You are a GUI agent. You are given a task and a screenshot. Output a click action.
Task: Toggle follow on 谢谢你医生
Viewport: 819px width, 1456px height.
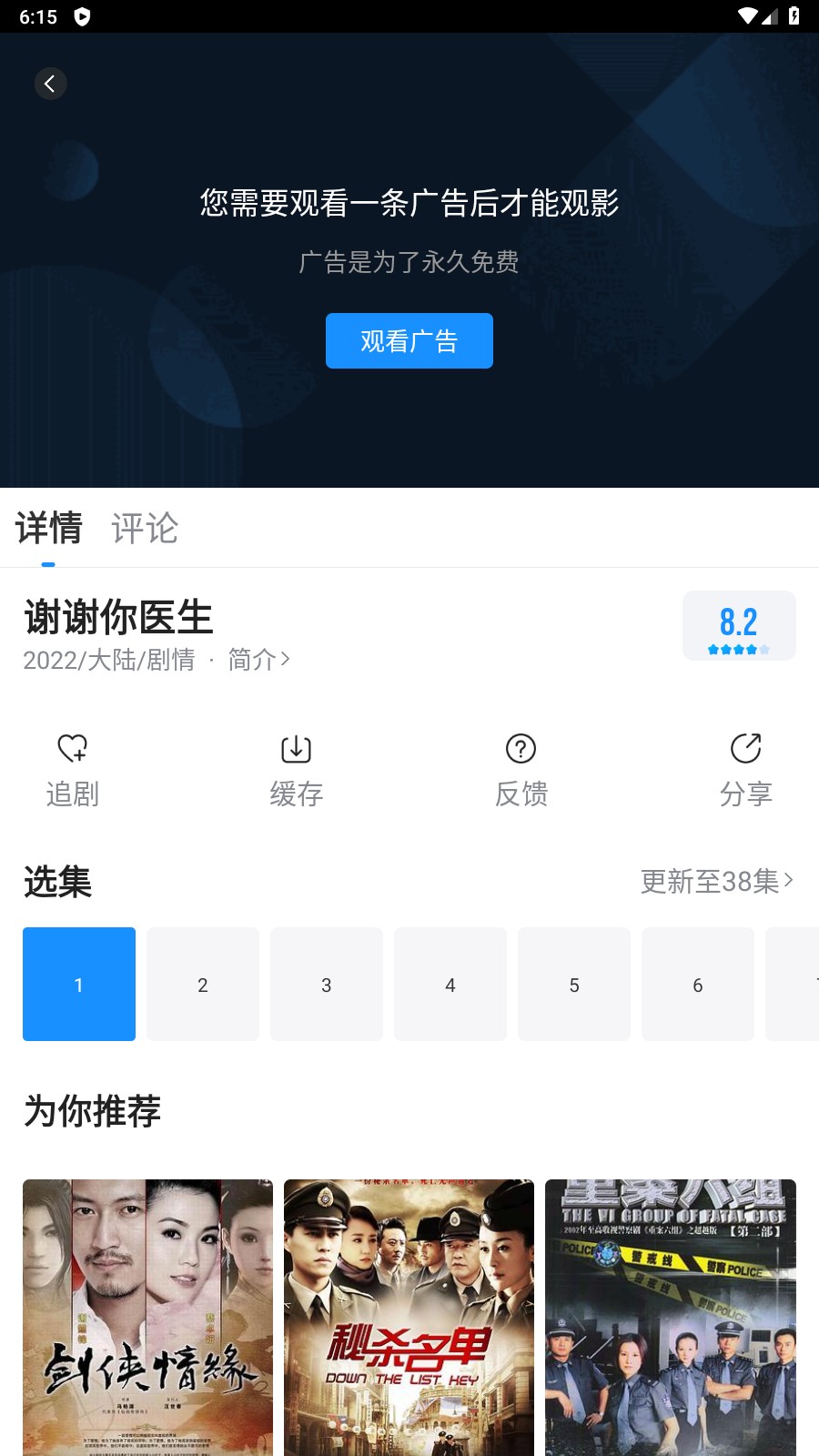tap(73, 768)
